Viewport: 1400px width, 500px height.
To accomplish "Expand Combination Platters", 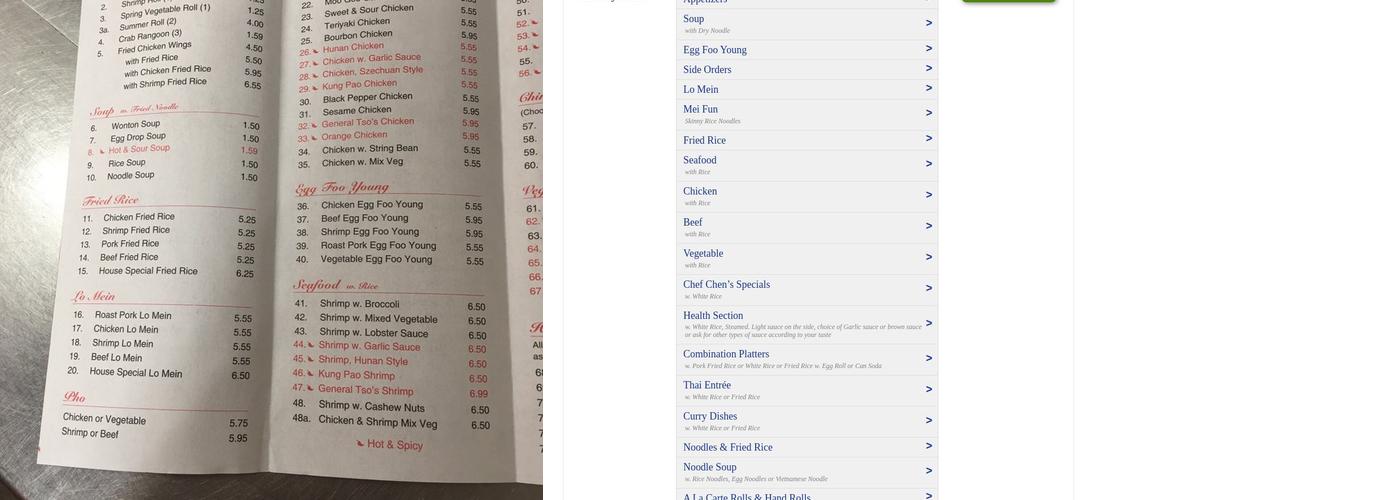I will click(726, 354).
